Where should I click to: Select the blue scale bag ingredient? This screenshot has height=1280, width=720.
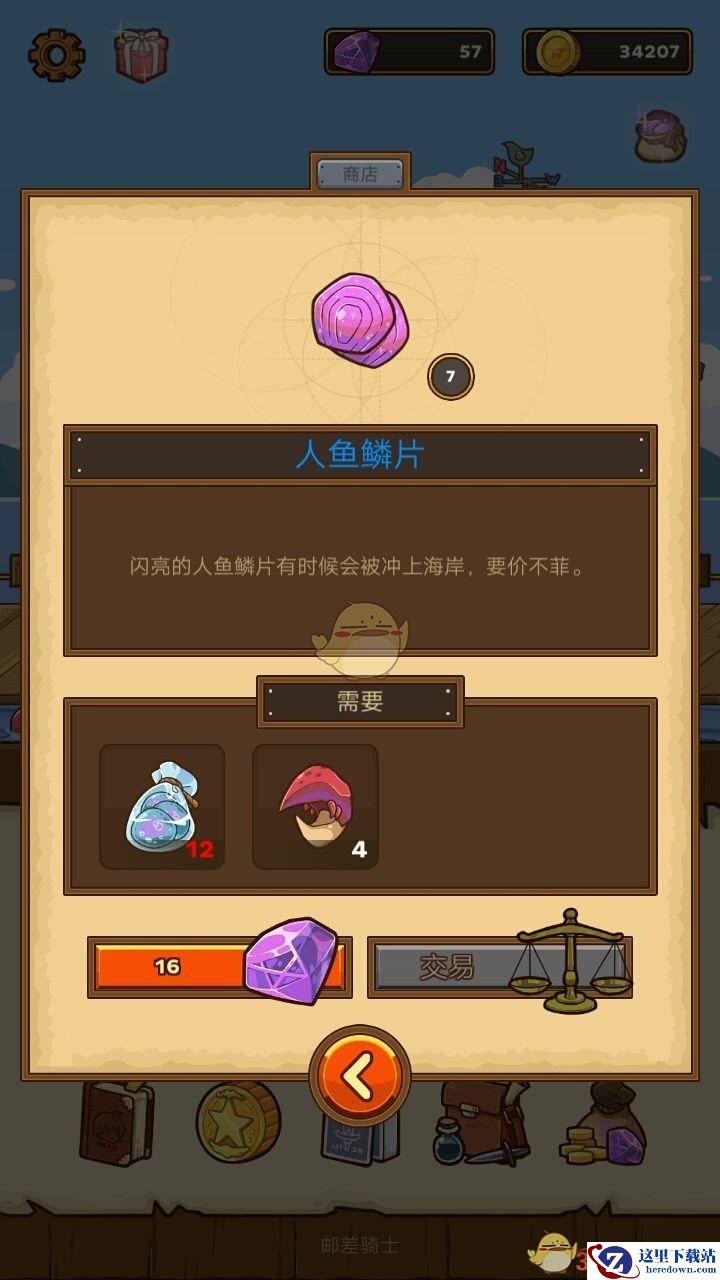pos(162,807)
